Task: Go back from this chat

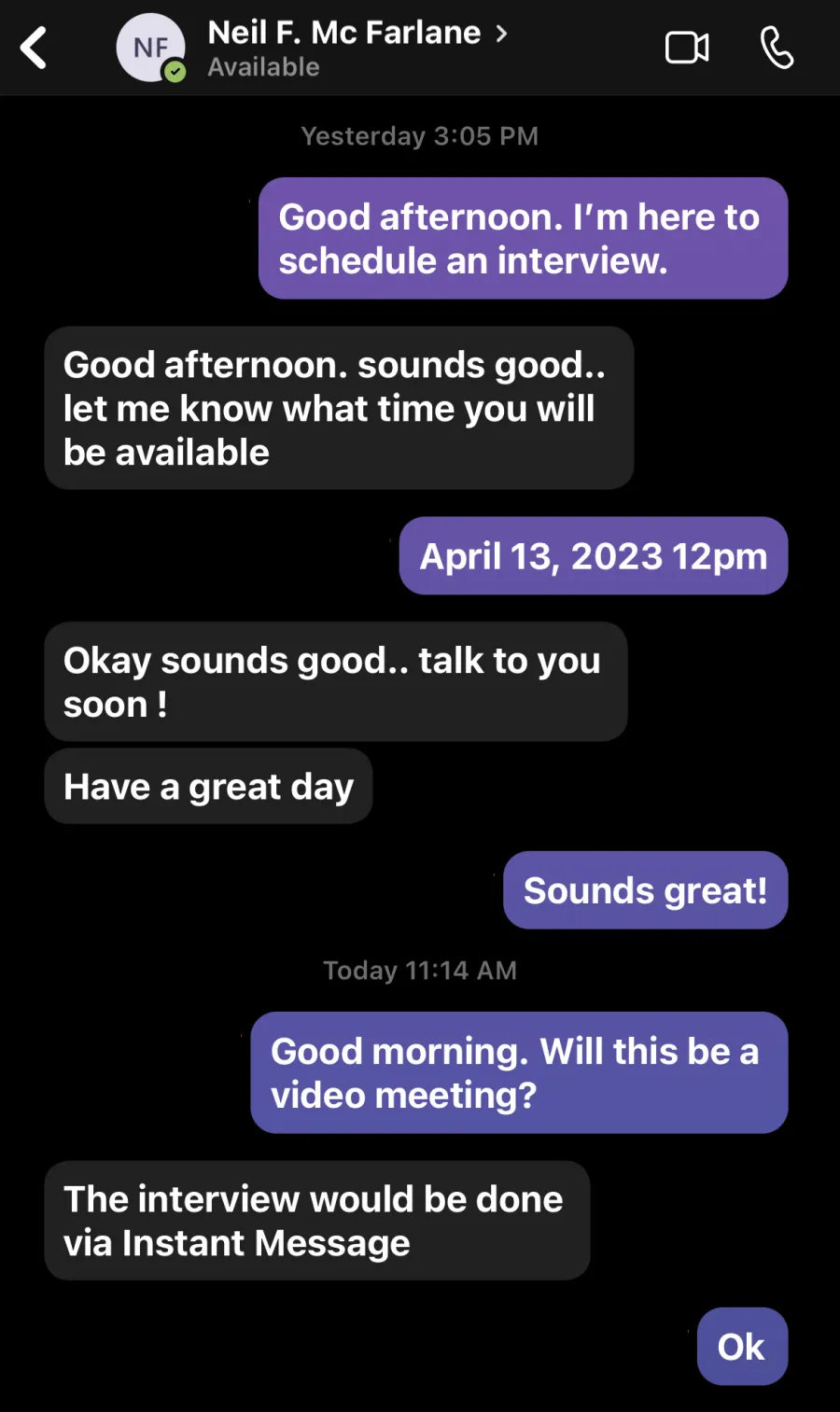Action: 34,48
